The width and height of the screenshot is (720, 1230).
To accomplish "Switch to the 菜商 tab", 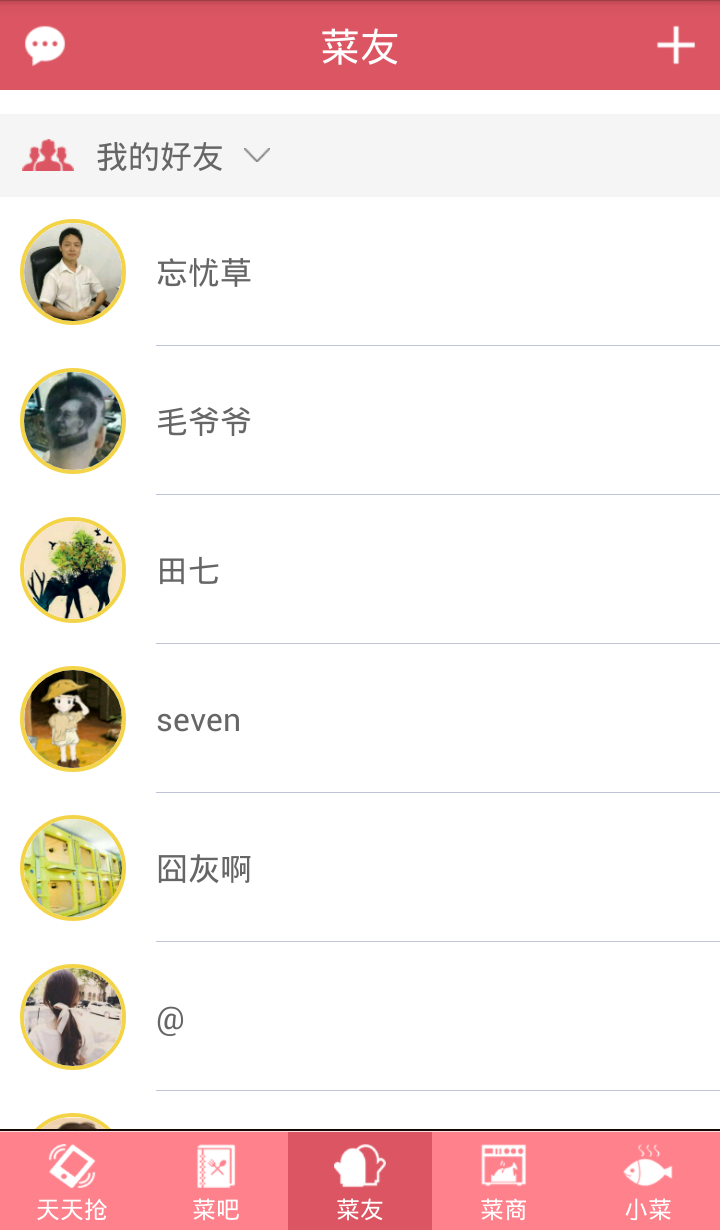I will coord(503,1180).
